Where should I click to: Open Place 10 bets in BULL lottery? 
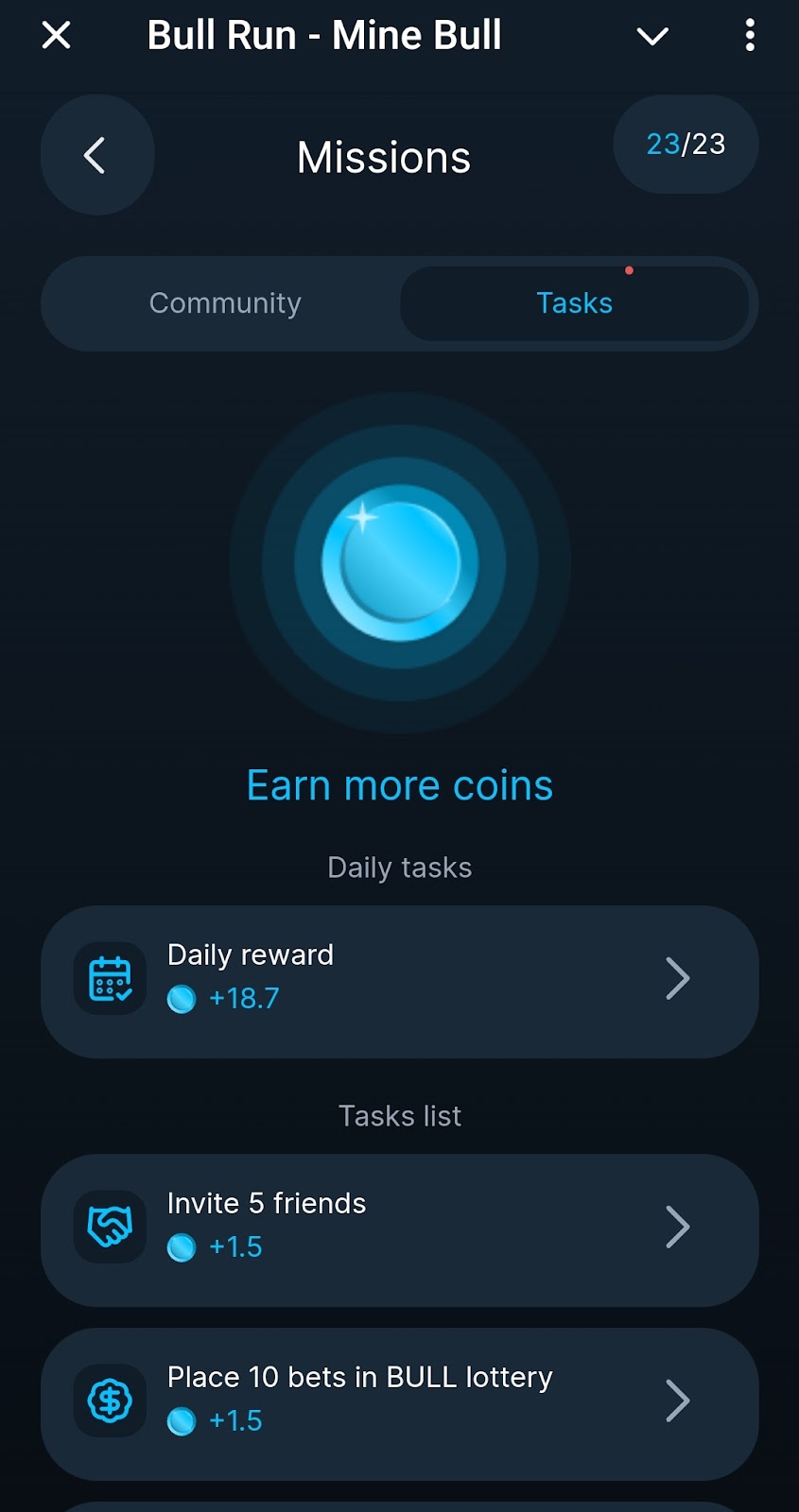tap(399, 1403)
